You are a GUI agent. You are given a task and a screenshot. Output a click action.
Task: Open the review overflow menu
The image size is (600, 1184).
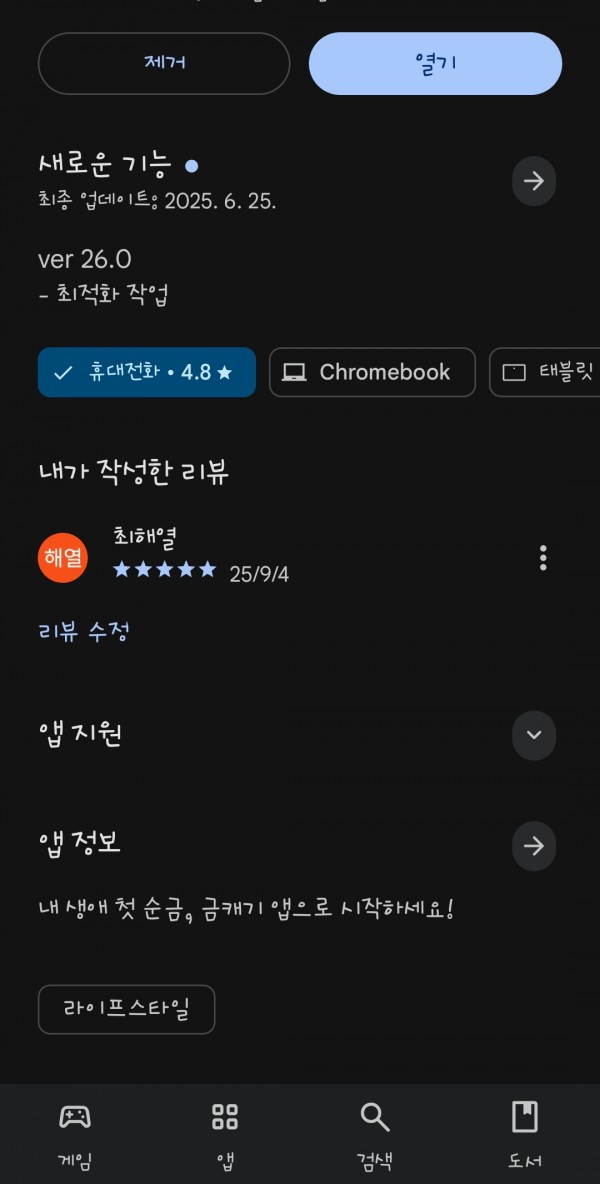(543, 558)
